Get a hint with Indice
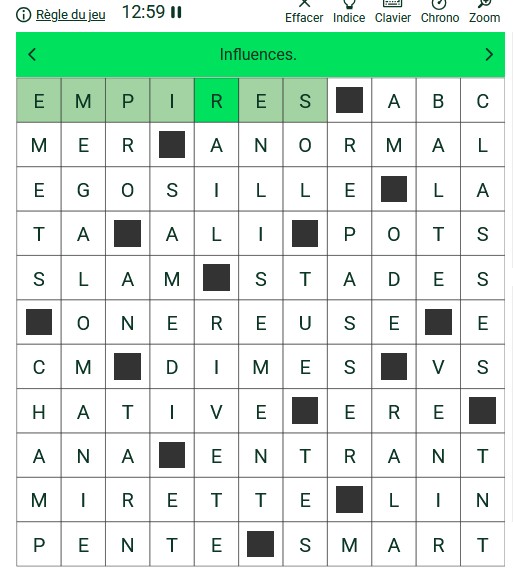513x574 pixels. (x=349, y=12)
